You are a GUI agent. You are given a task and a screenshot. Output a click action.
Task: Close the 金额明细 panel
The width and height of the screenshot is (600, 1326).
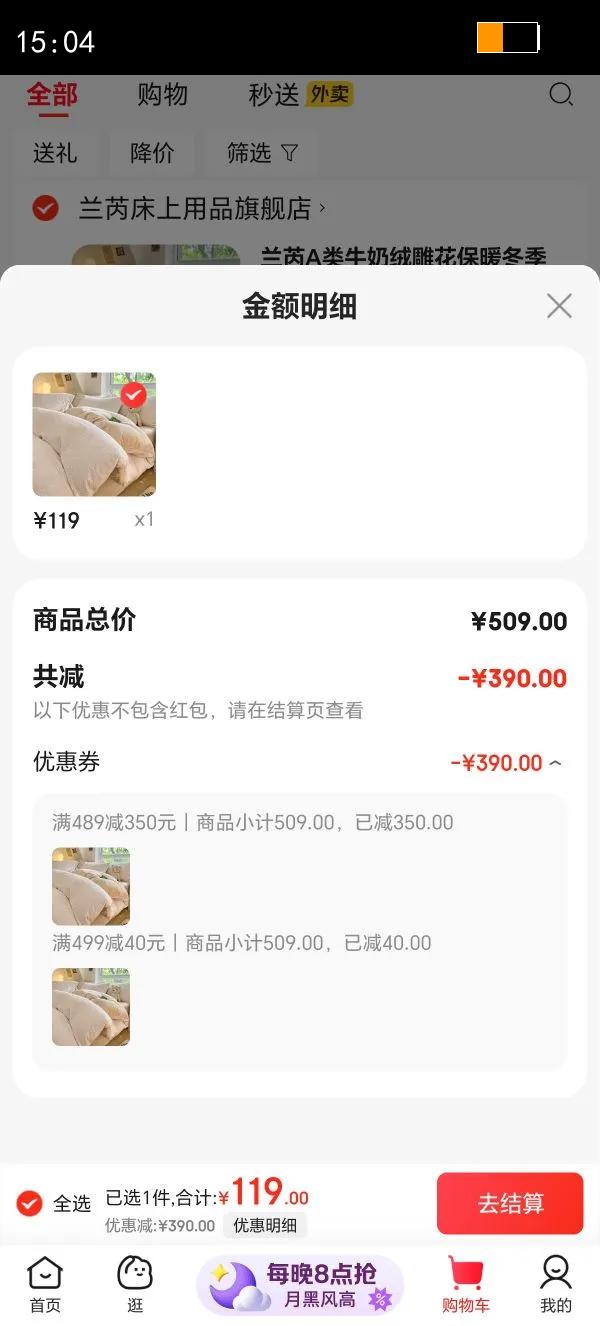pos(559,306)
